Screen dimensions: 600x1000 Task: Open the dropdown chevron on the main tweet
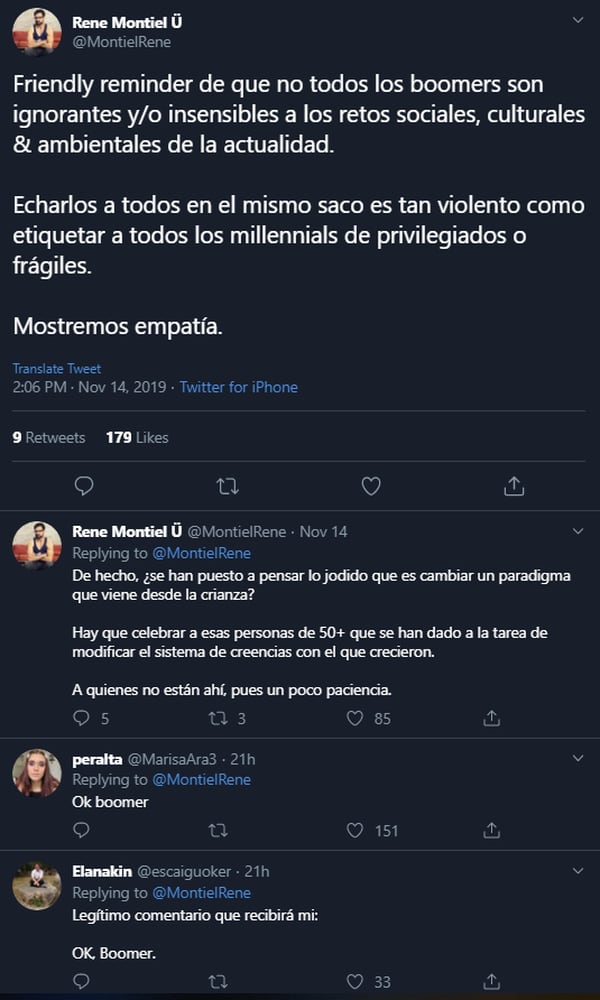[577, 21]
